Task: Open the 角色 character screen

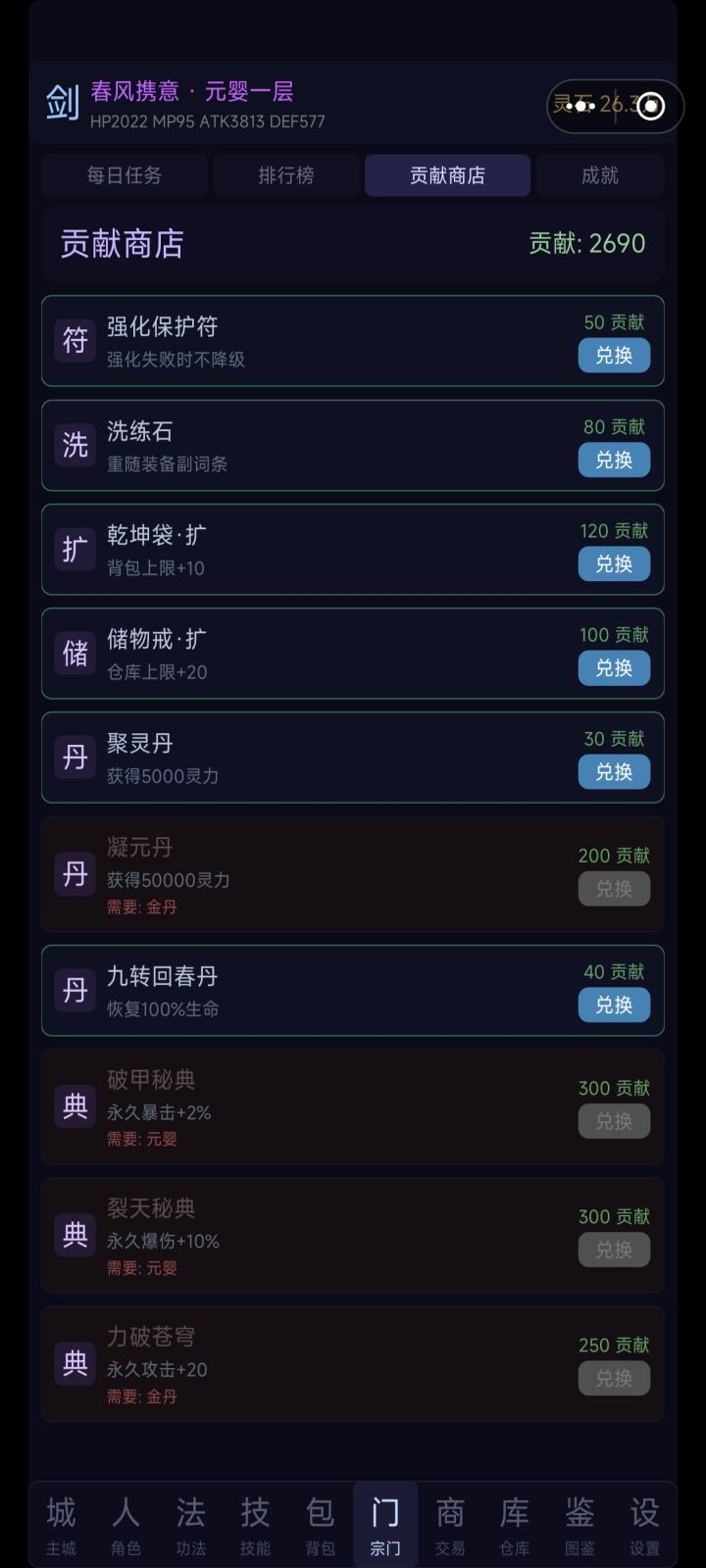Action: click(126, 1523)
